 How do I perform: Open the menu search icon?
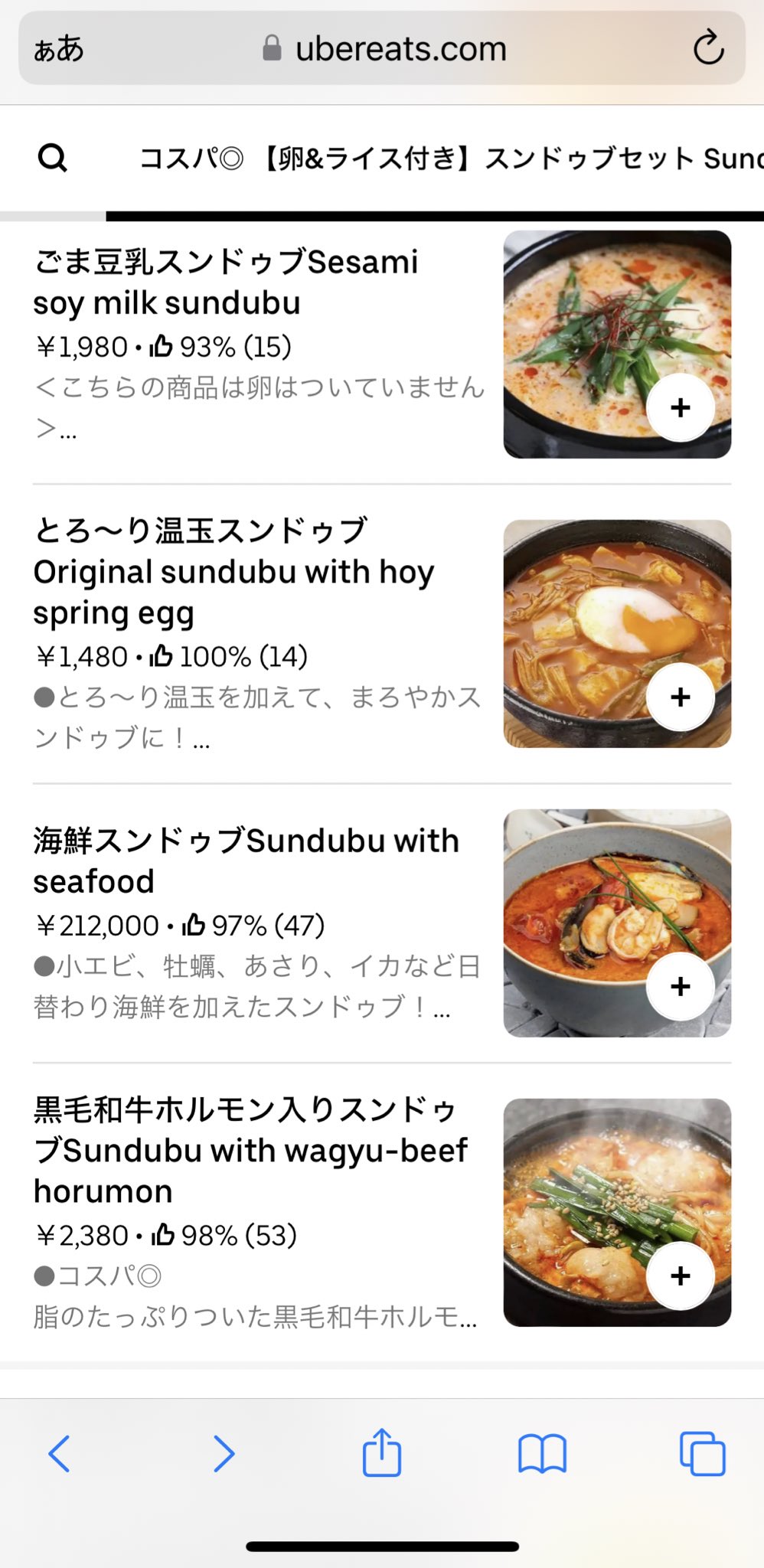(x=53, y=158)
